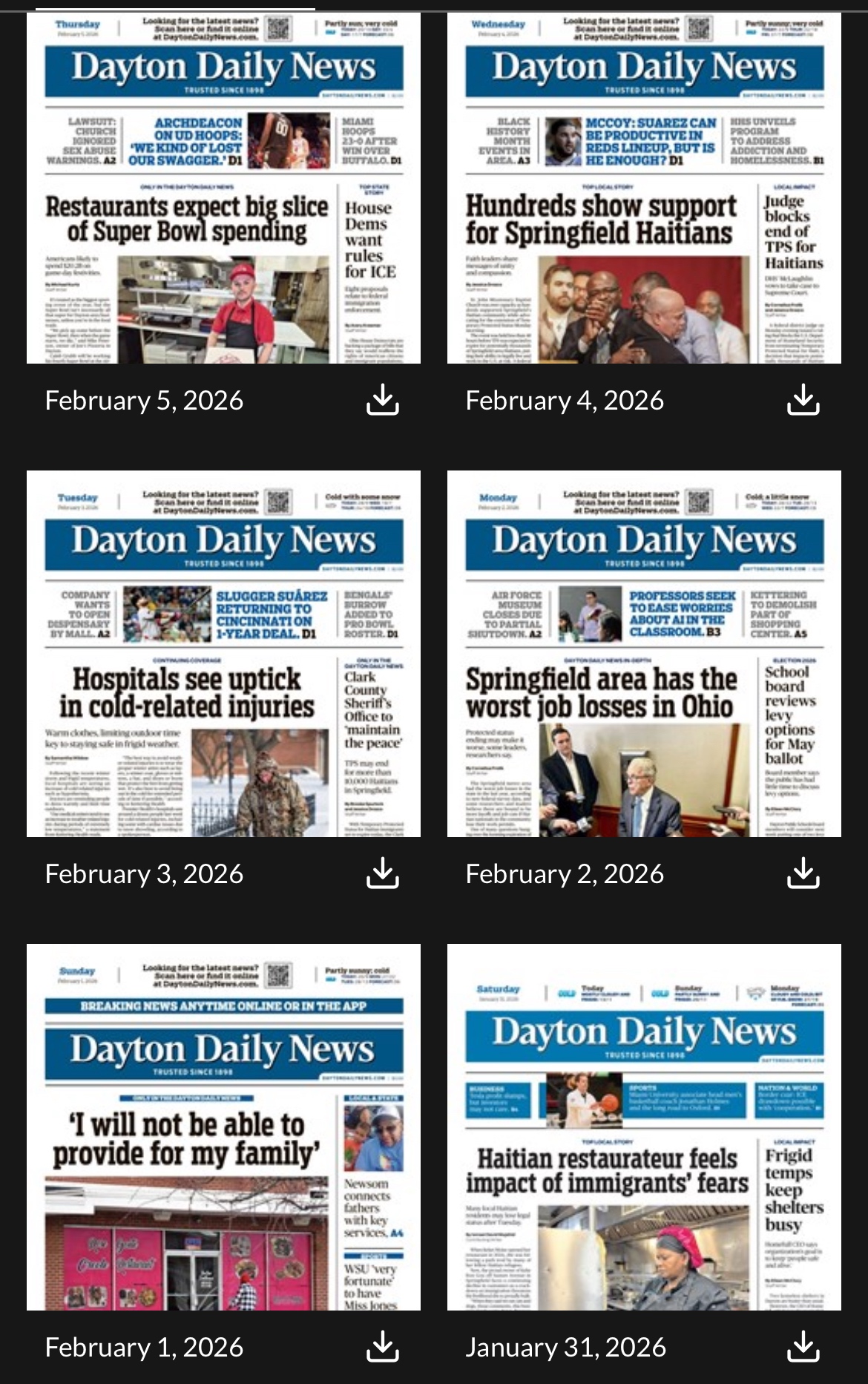Open the February 4, 2026 edition

(x=644, y=189)
